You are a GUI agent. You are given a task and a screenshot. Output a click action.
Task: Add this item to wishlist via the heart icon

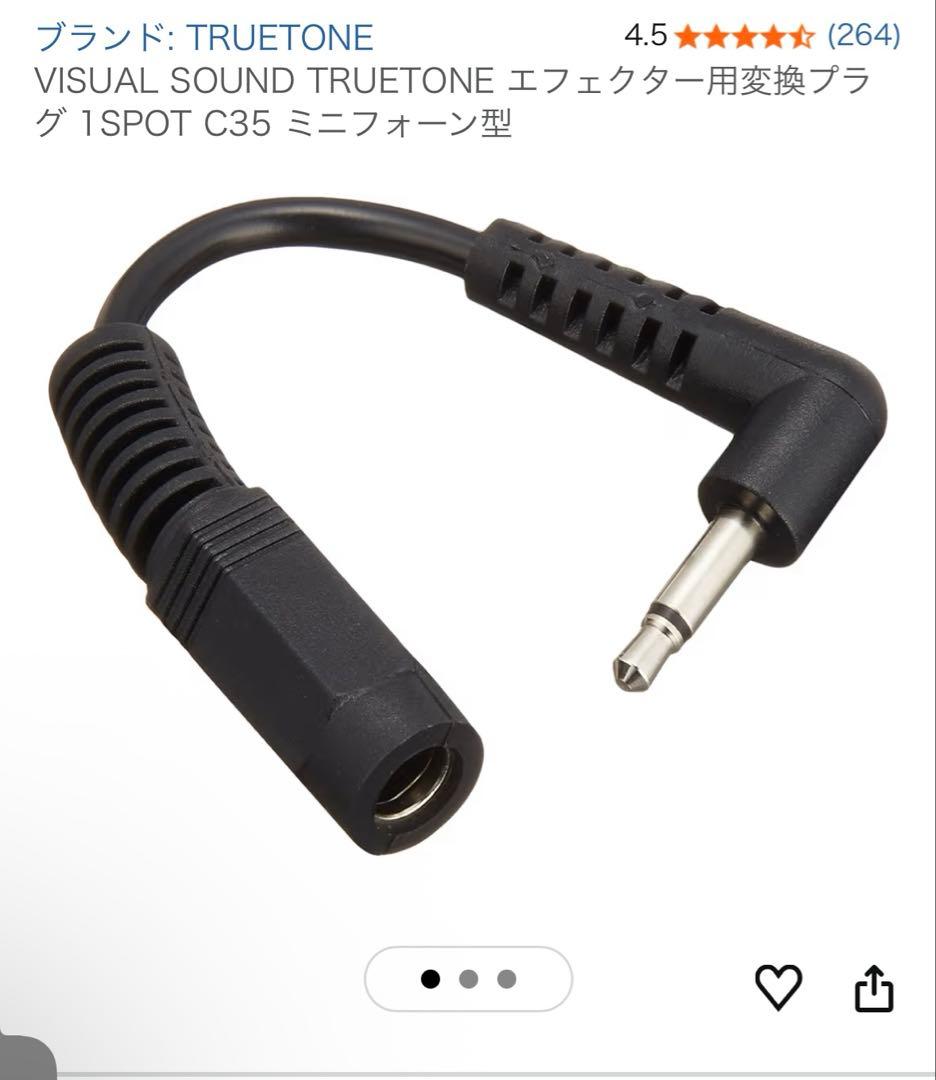pyautogui.click(x=778, y=988)
